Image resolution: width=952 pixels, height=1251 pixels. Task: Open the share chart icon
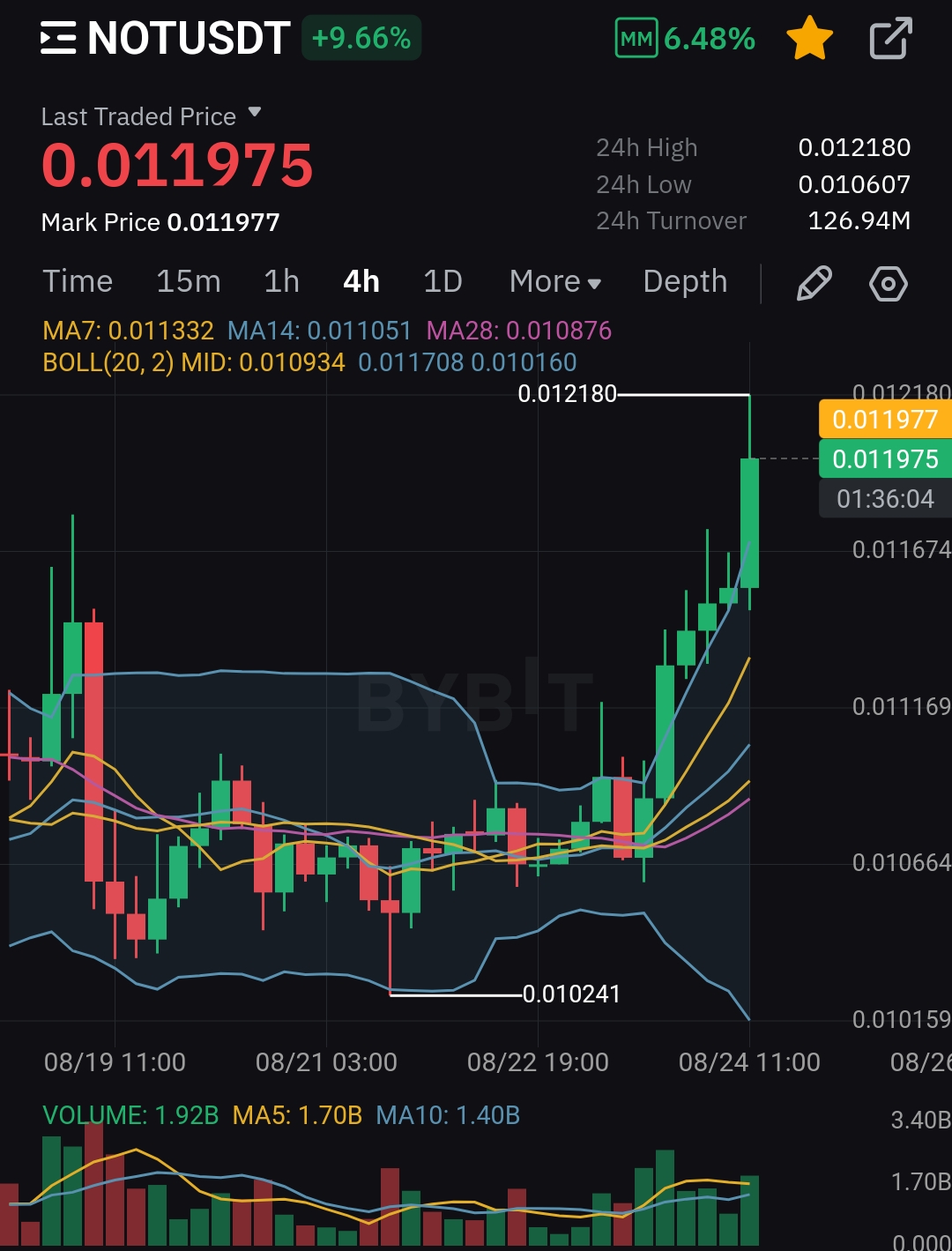point(889,40)
